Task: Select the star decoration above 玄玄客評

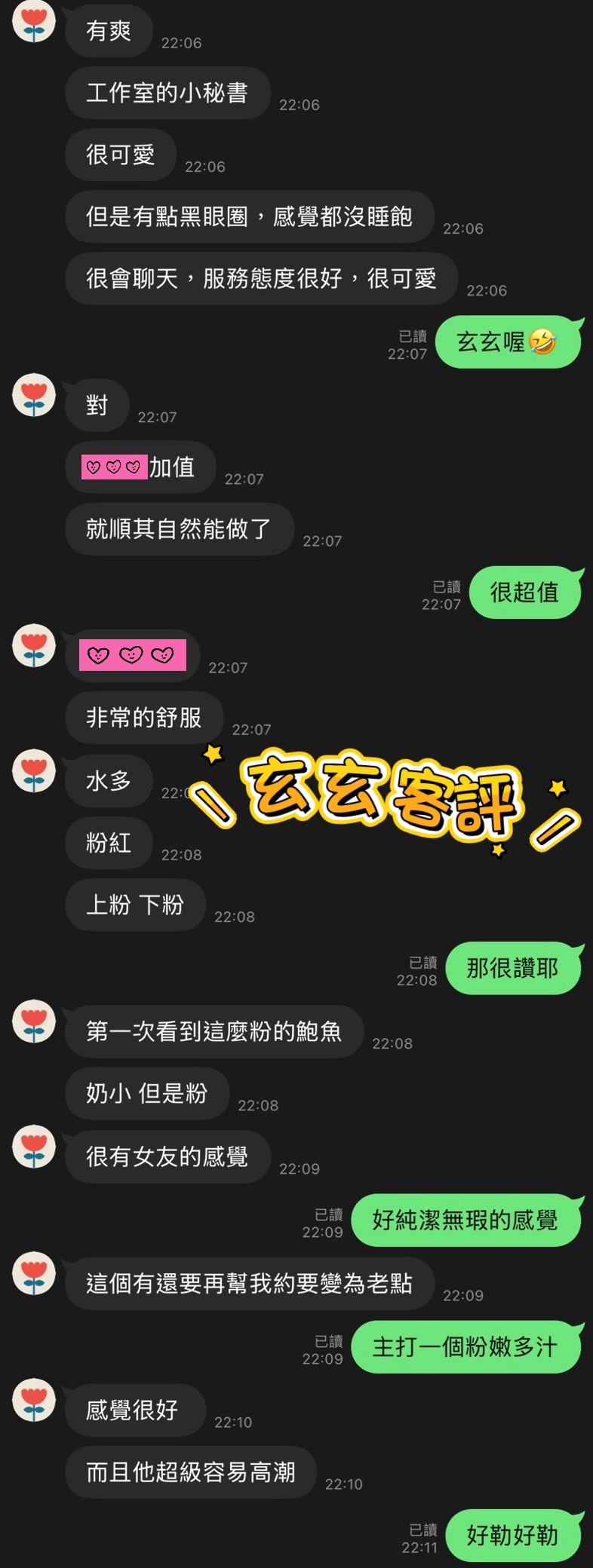Action: 213,754
